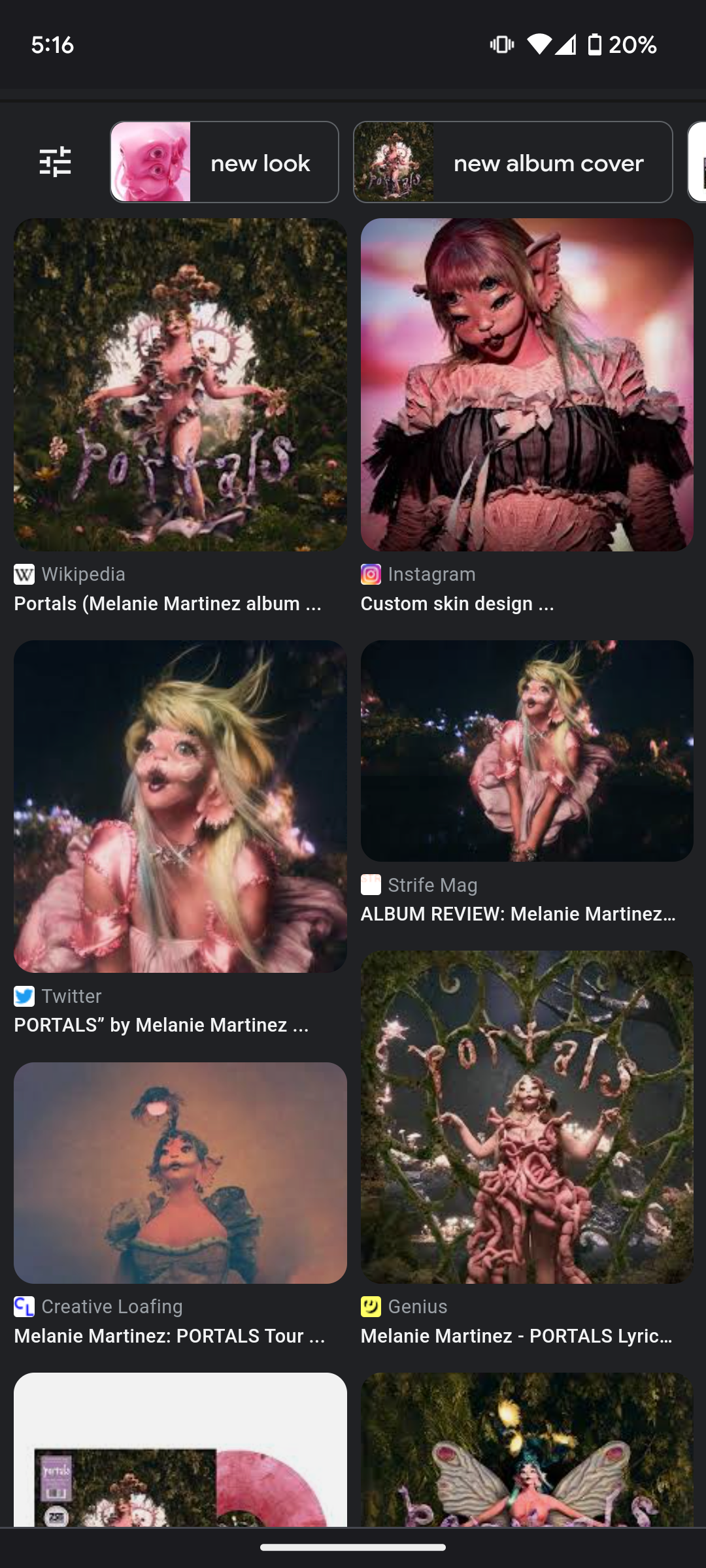The image size is (706, 1568).
Task: Select the "new album cover" chip
Action: 513,162
